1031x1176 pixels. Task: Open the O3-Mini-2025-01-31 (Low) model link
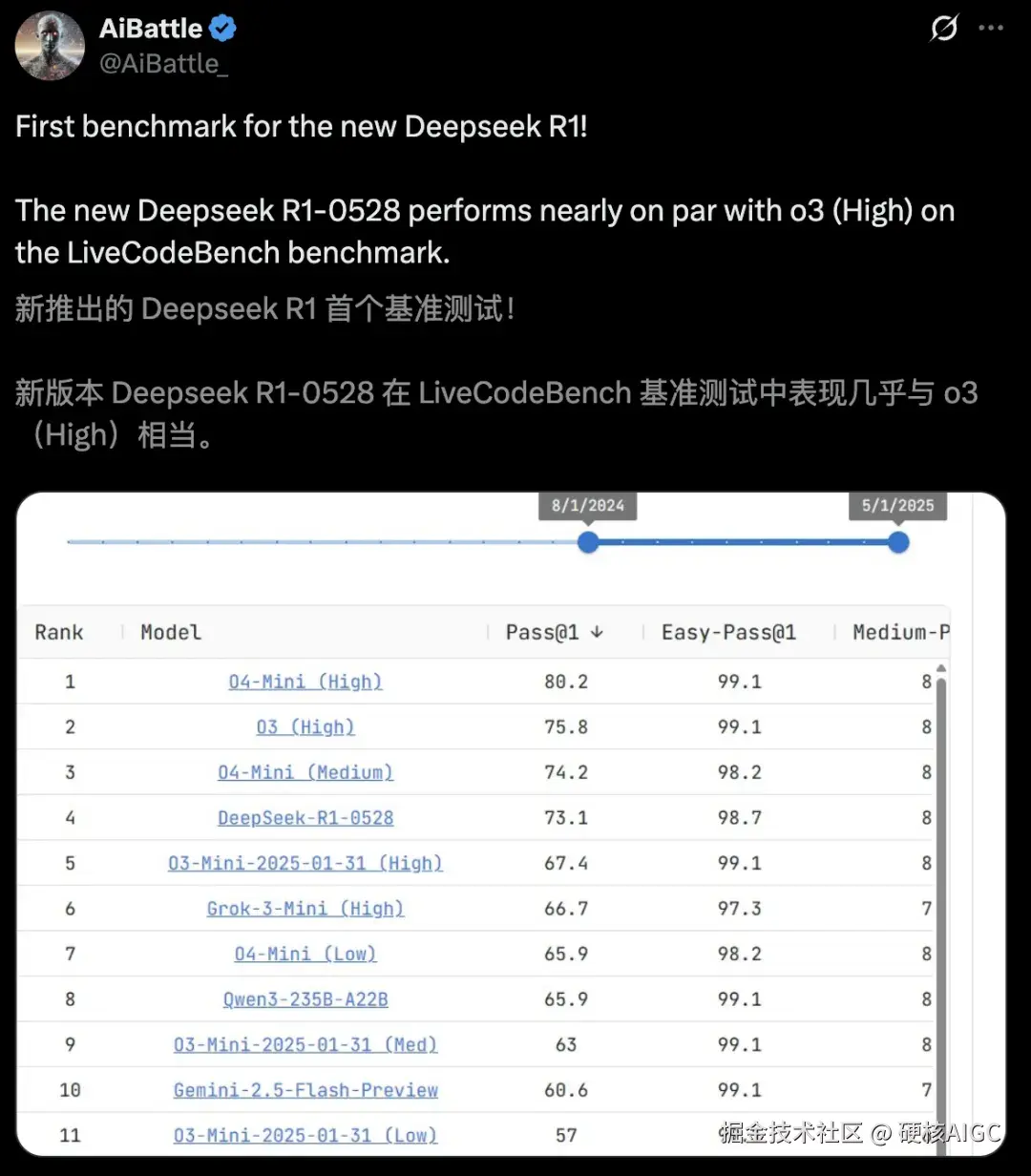305,1135
